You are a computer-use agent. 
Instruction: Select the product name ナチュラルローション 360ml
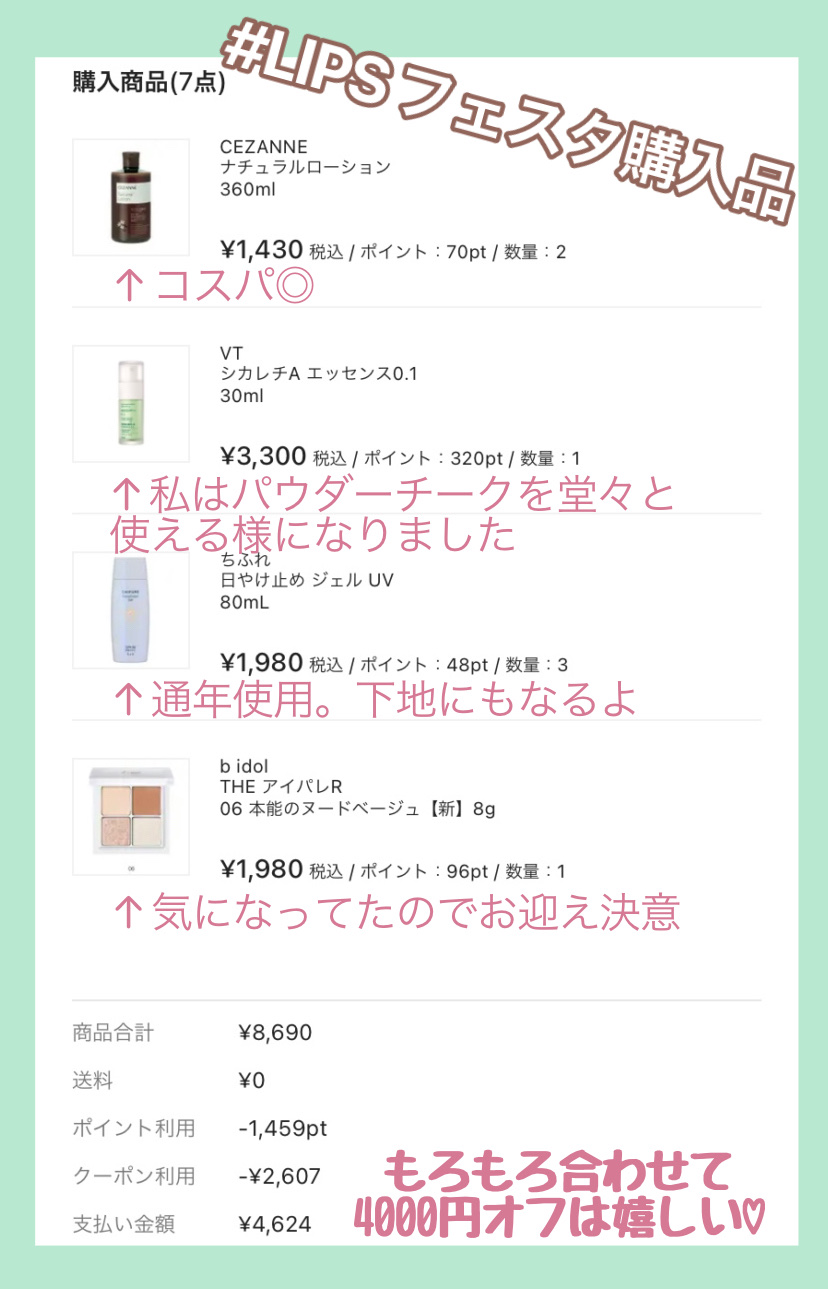point(300,178)
